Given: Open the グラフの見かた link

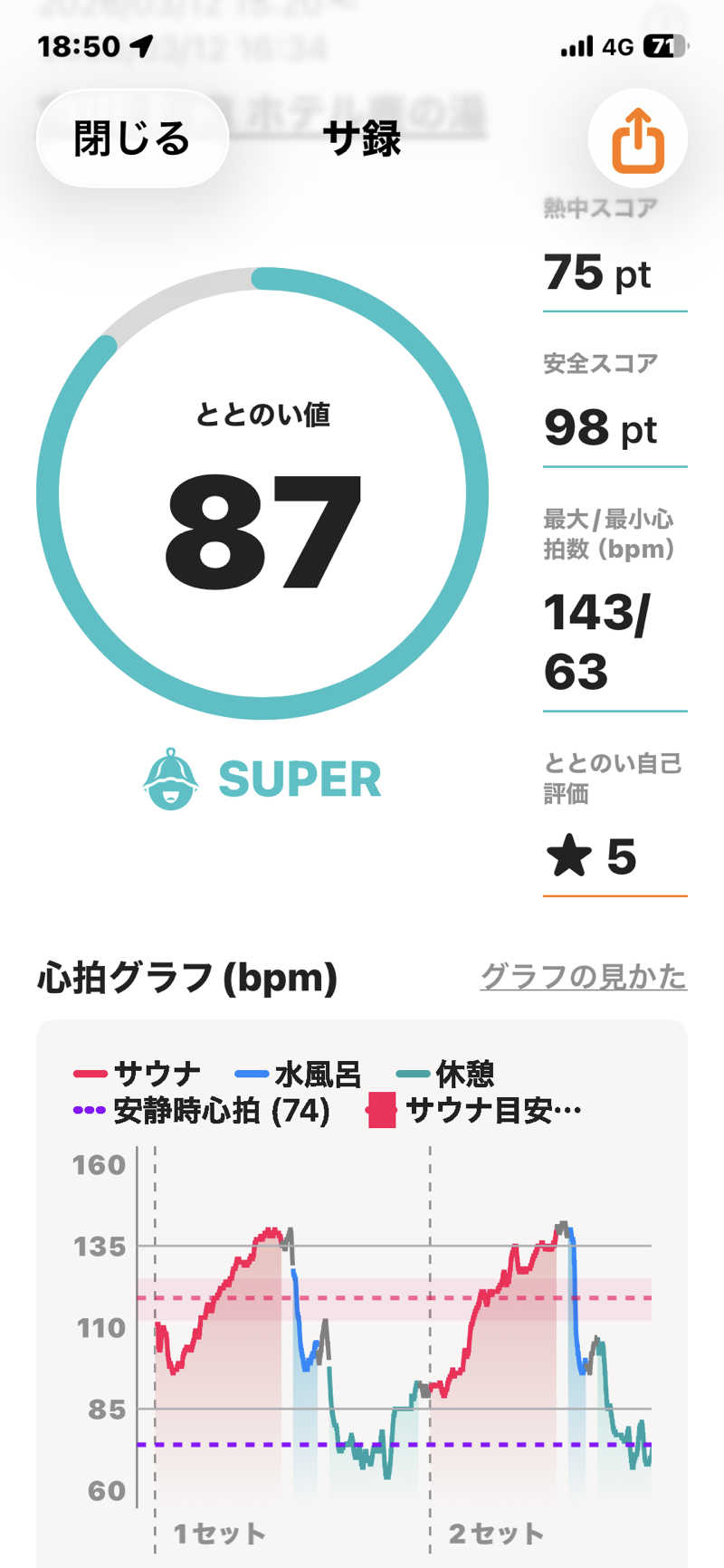Looking at the screenshot, I should [x=583, y=976].
